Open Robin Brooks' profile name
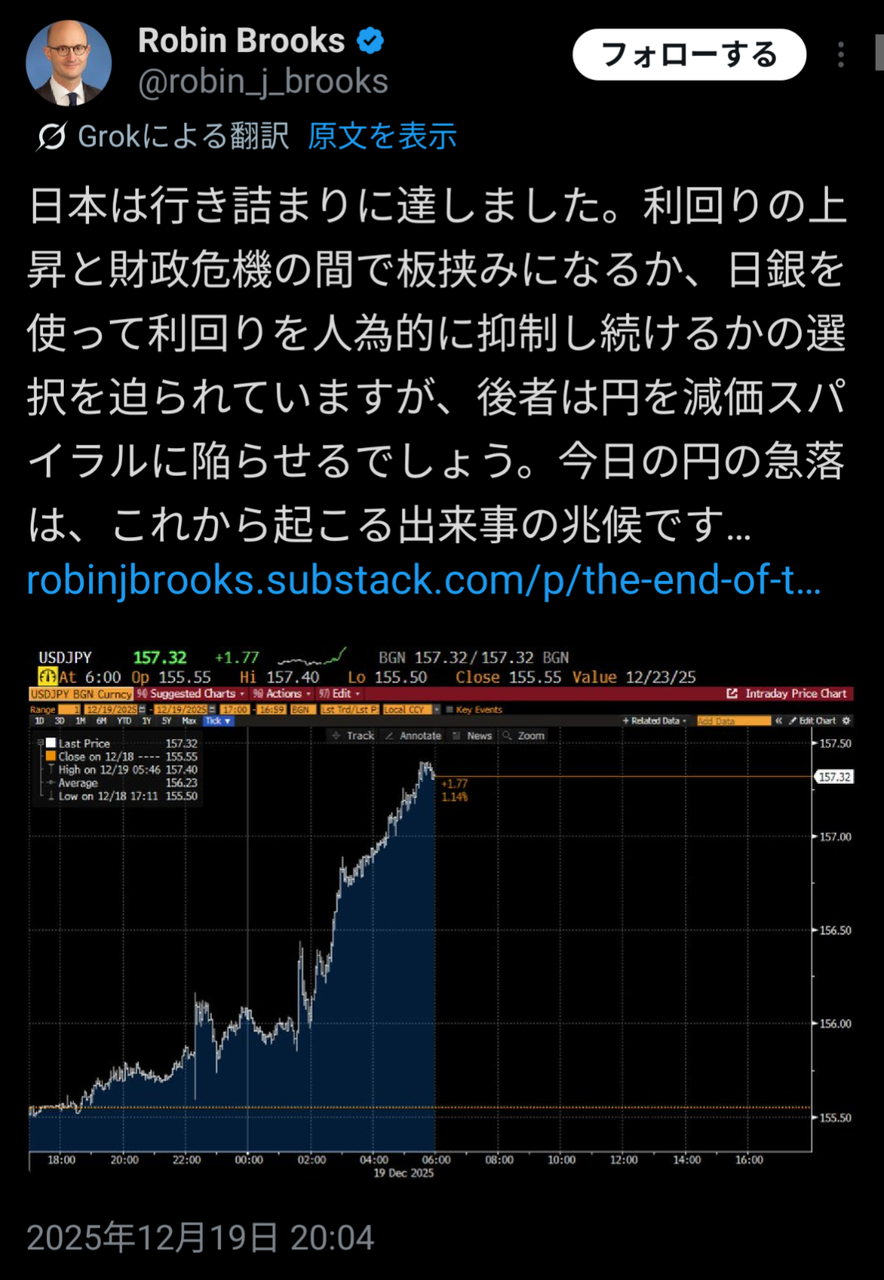 (241, 41)
